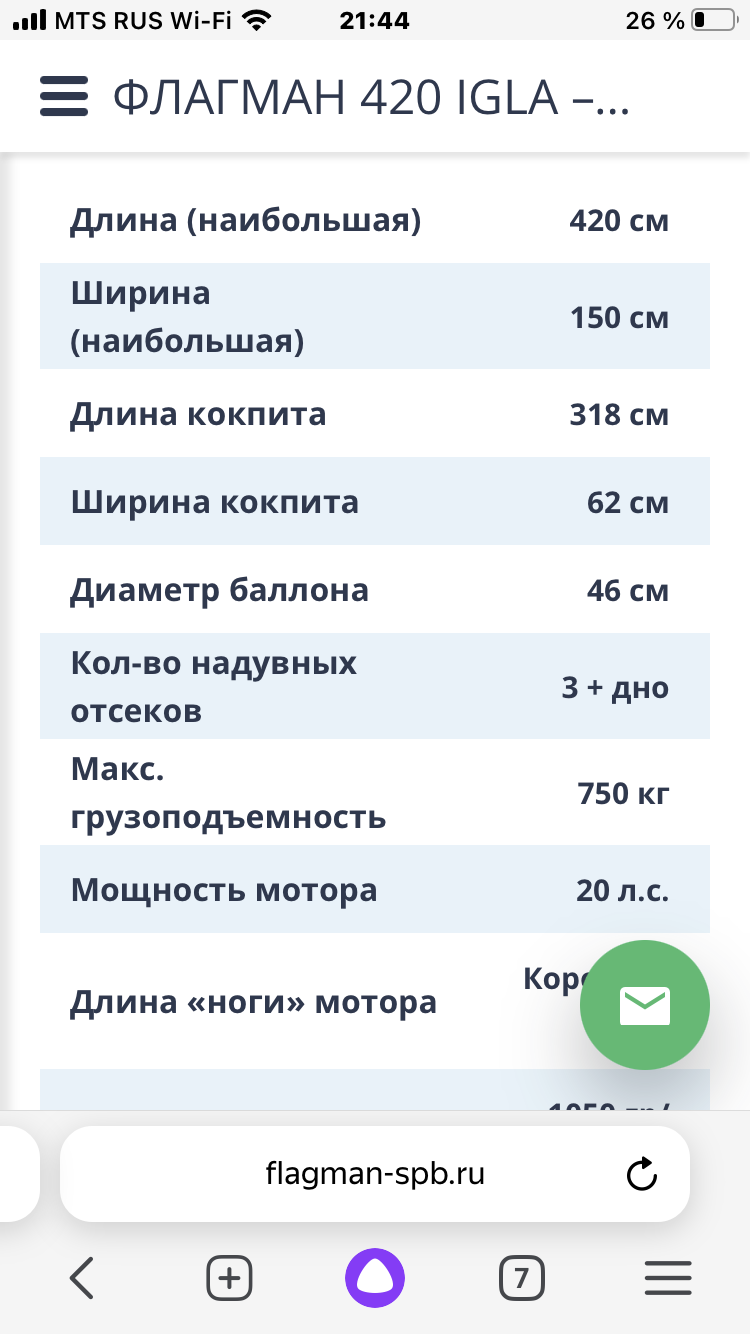
Task: Tap the flagman-spb.ru address bar
Action: (375, 1174)
